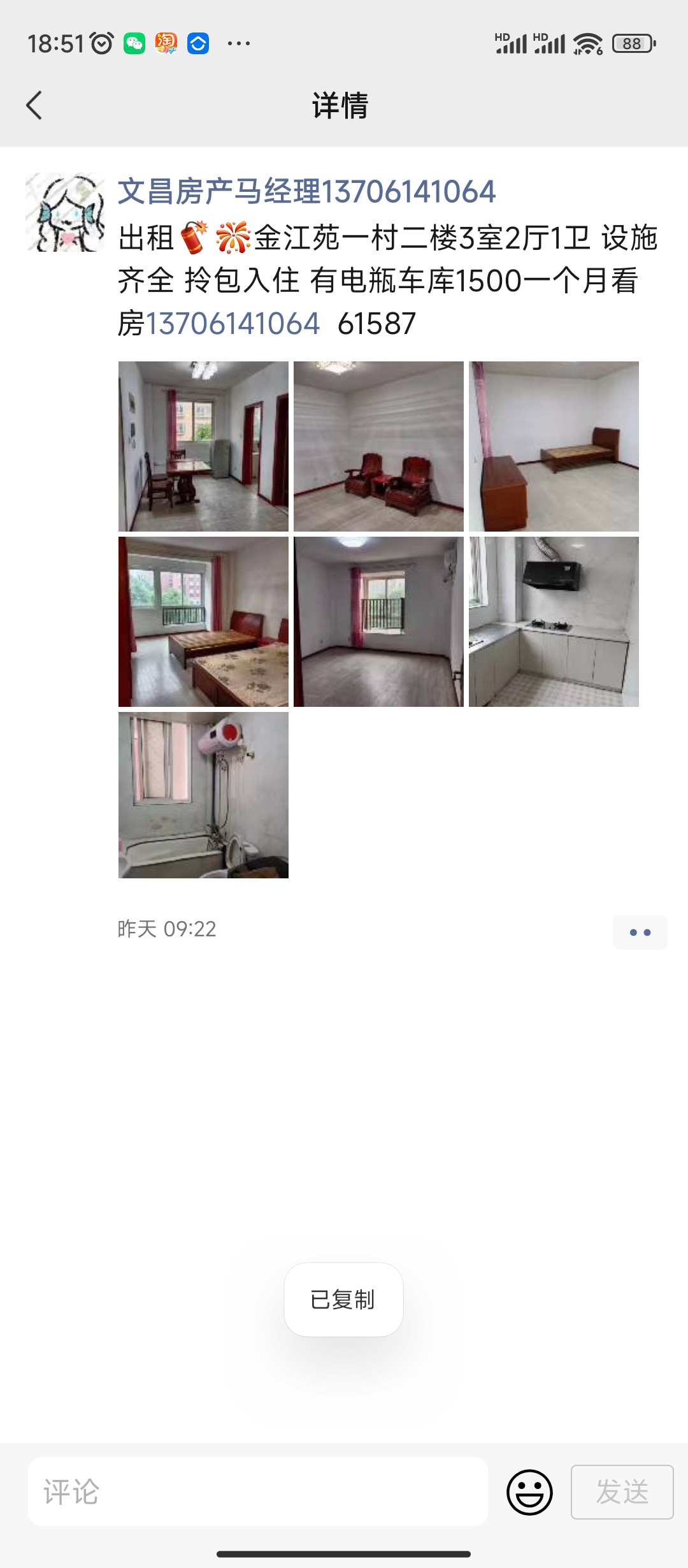
Task: View the photo with two red armchairs
Action: coord(378,446)
